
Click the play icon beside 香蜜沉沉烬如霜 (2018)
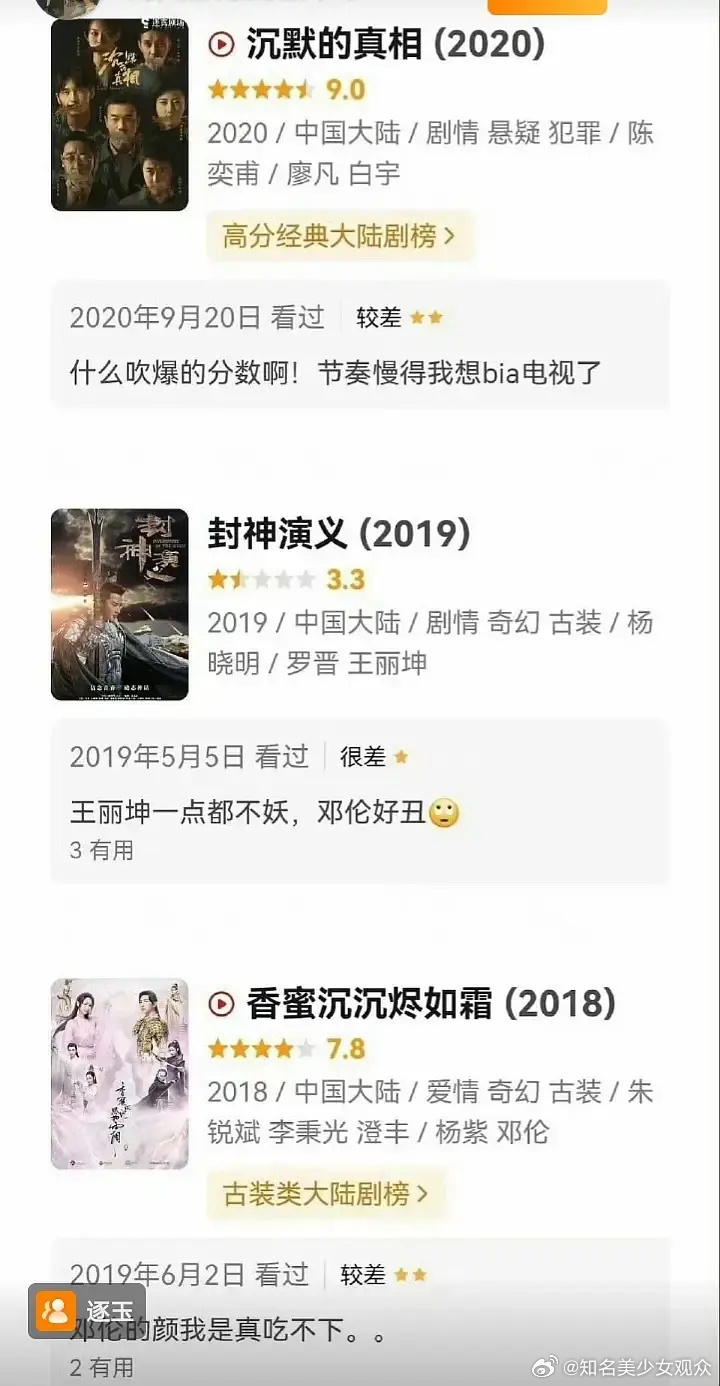pyautogui.click(x=222, y=1004)
